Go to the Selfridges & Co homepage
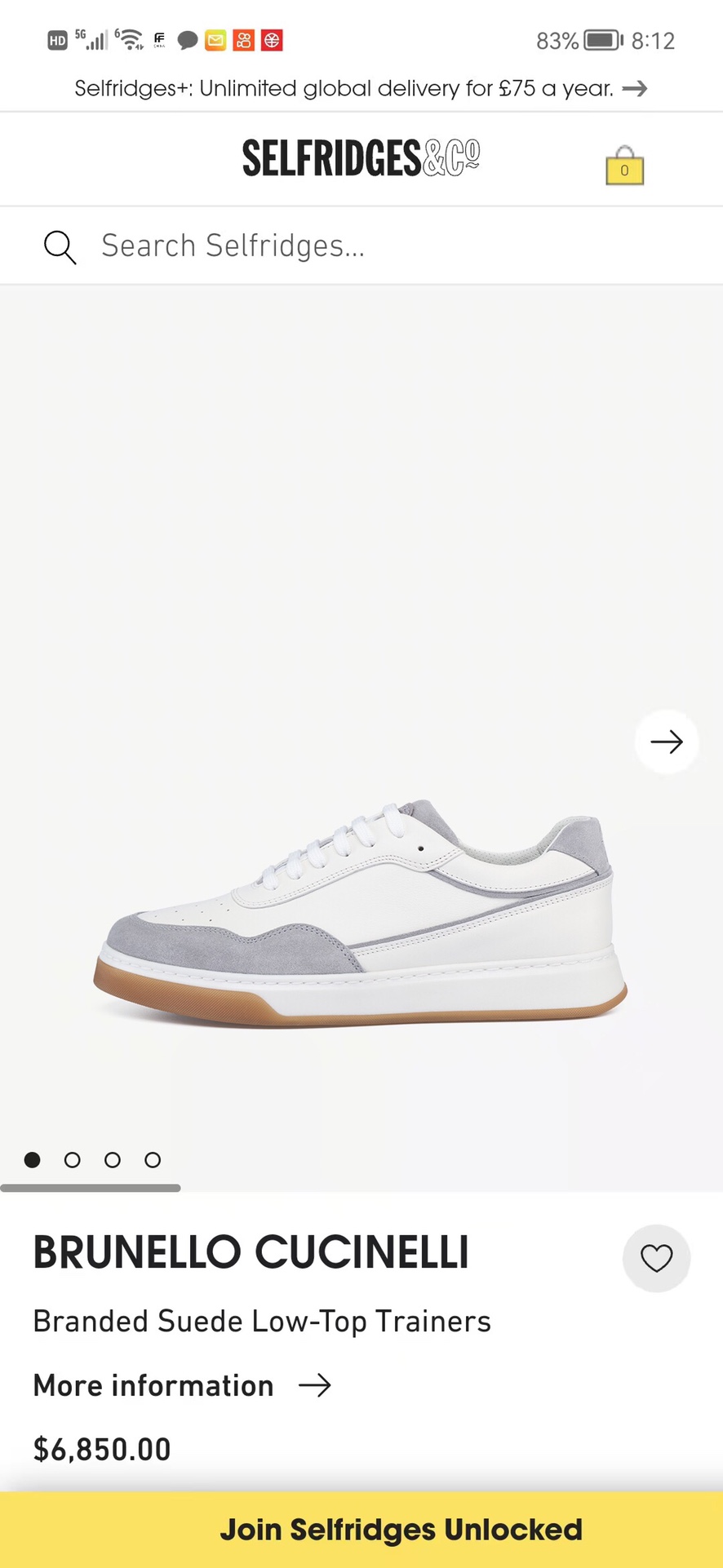 click(361, 158)
